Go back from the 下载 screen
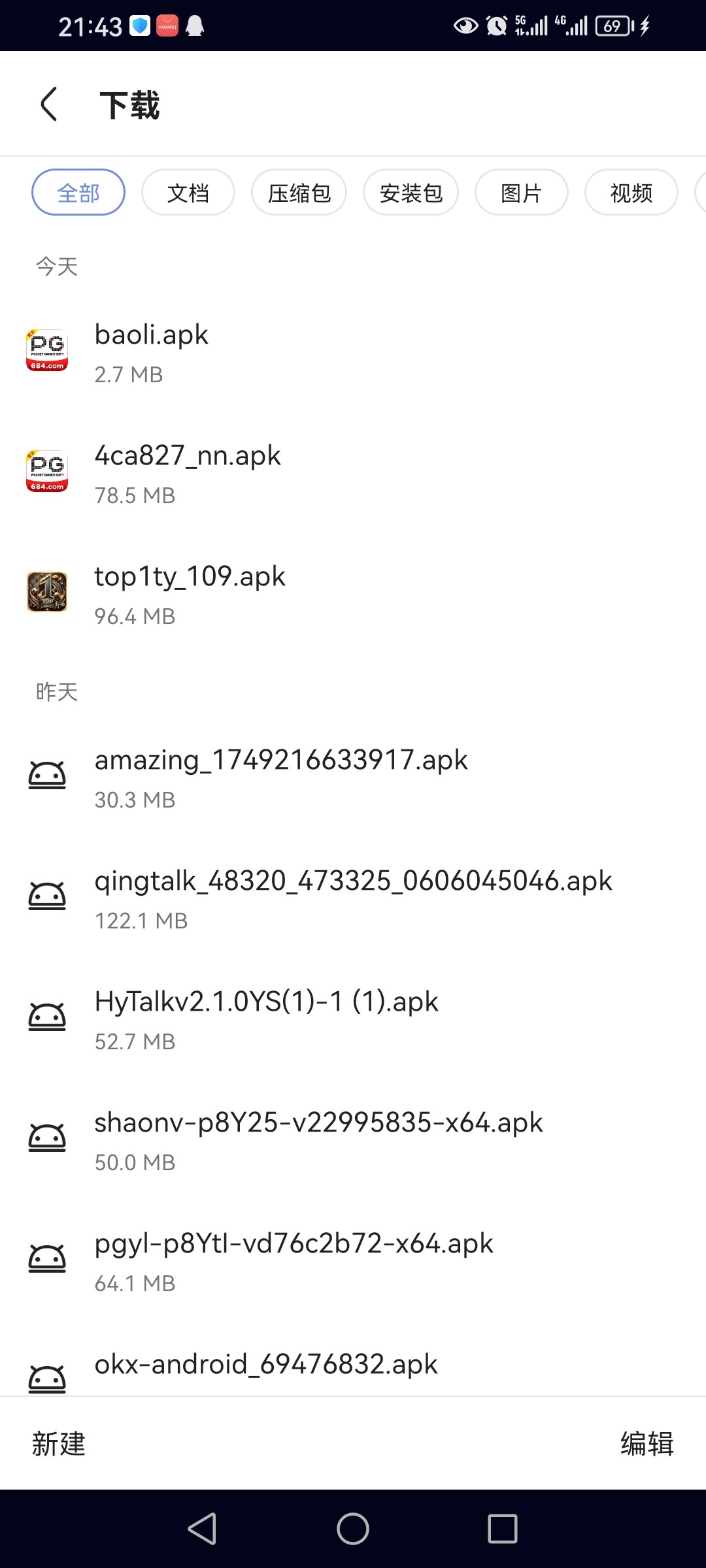Viewport: 706px width, 1568px height. (49, 104)
